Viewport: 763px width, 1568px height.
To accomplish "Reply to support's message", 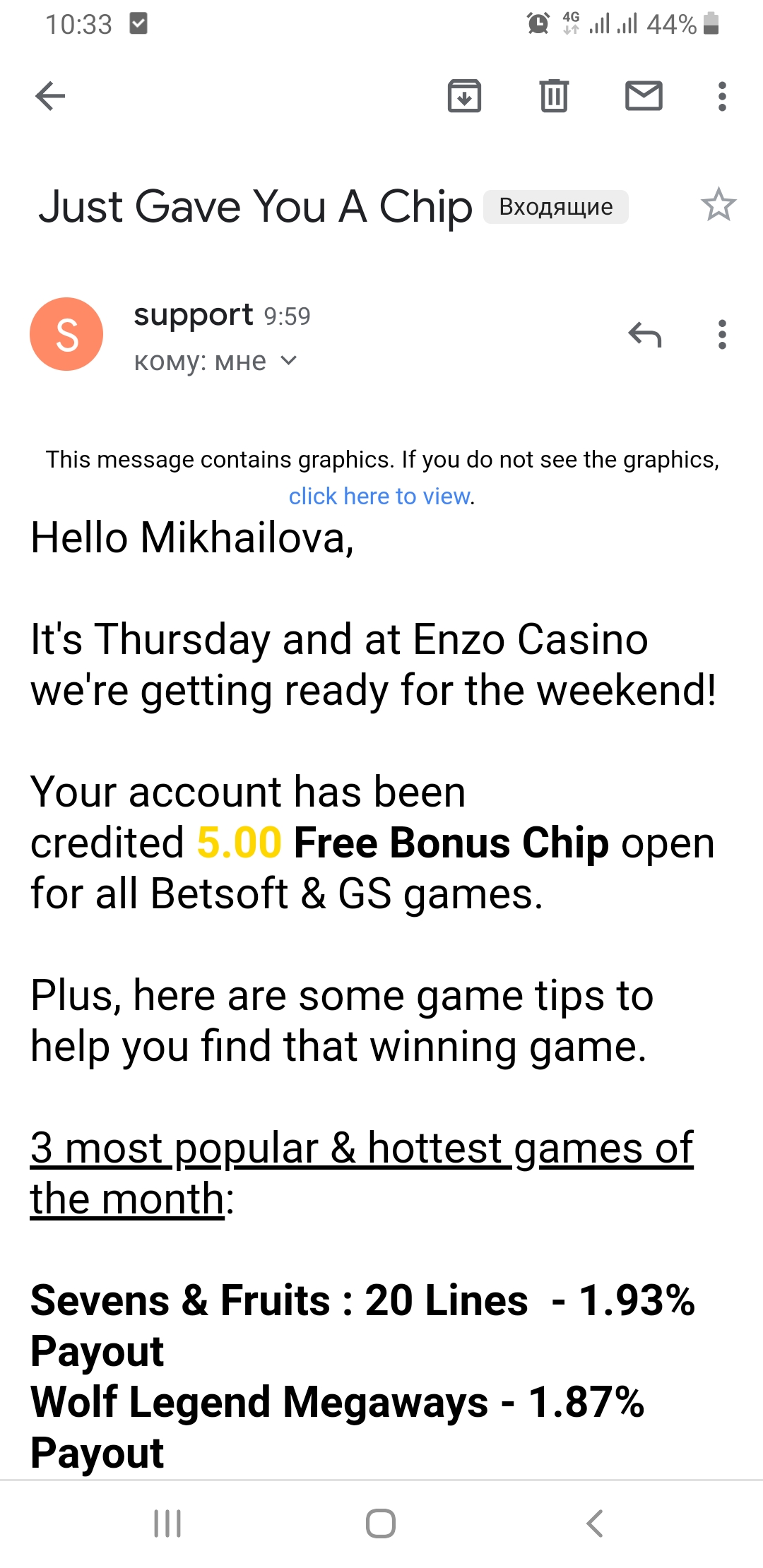I will [644, 335].
